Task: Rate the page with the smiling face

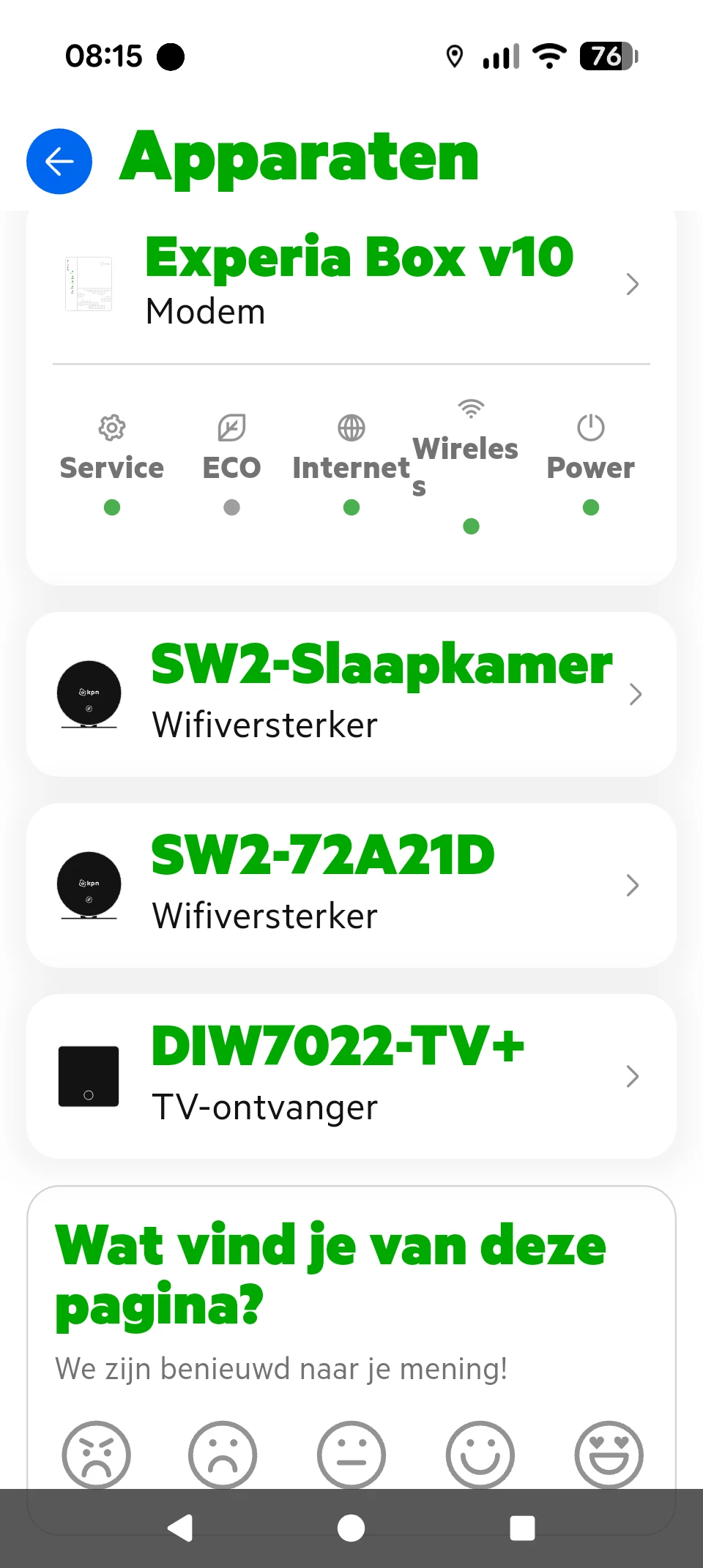Action: pyautogui.click(x=480, y=1455)
